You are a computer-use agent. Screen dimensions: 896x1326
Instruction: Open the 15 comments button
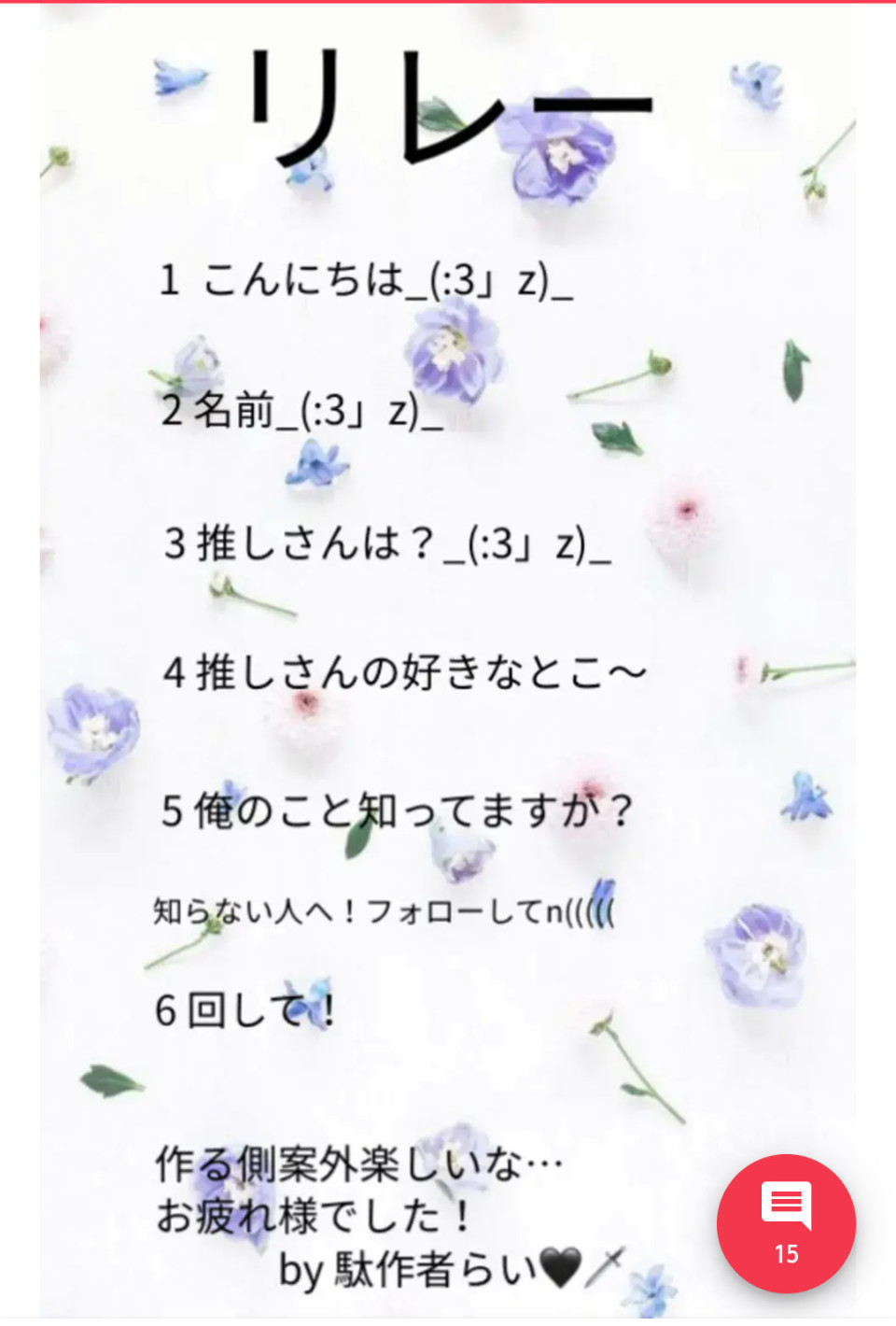[786, 1223]
